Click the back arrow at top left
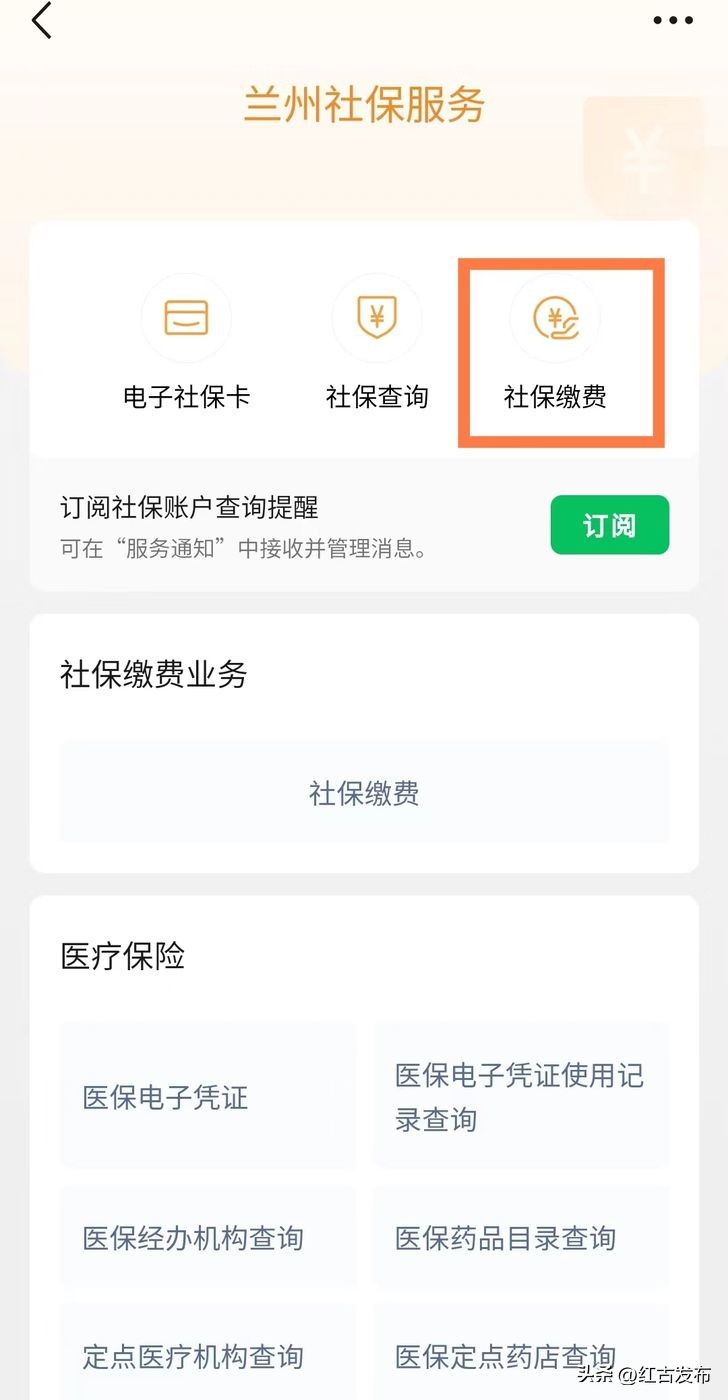 (41, 21)
